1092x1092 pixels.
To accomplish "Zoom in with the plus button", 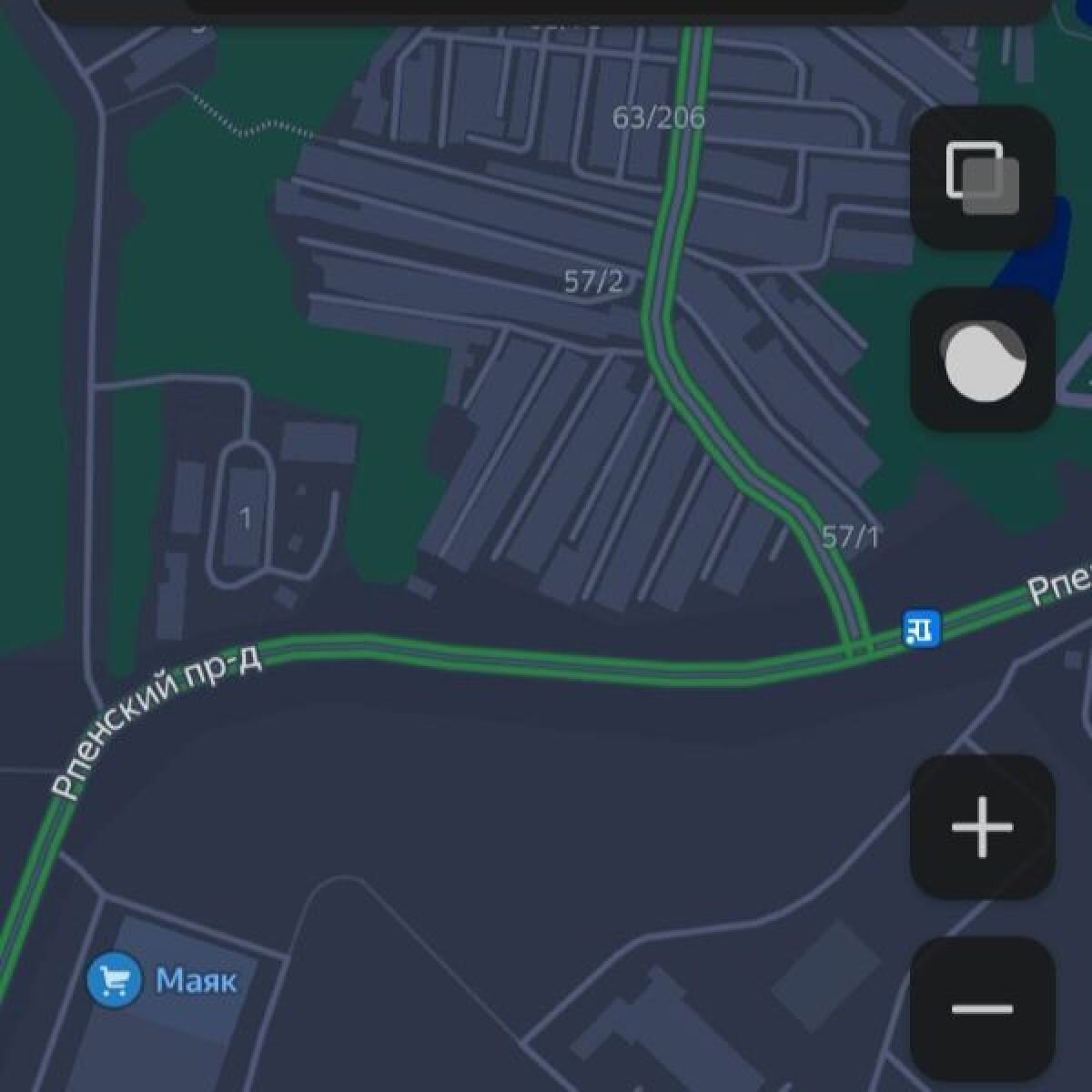I will [983, 826].
